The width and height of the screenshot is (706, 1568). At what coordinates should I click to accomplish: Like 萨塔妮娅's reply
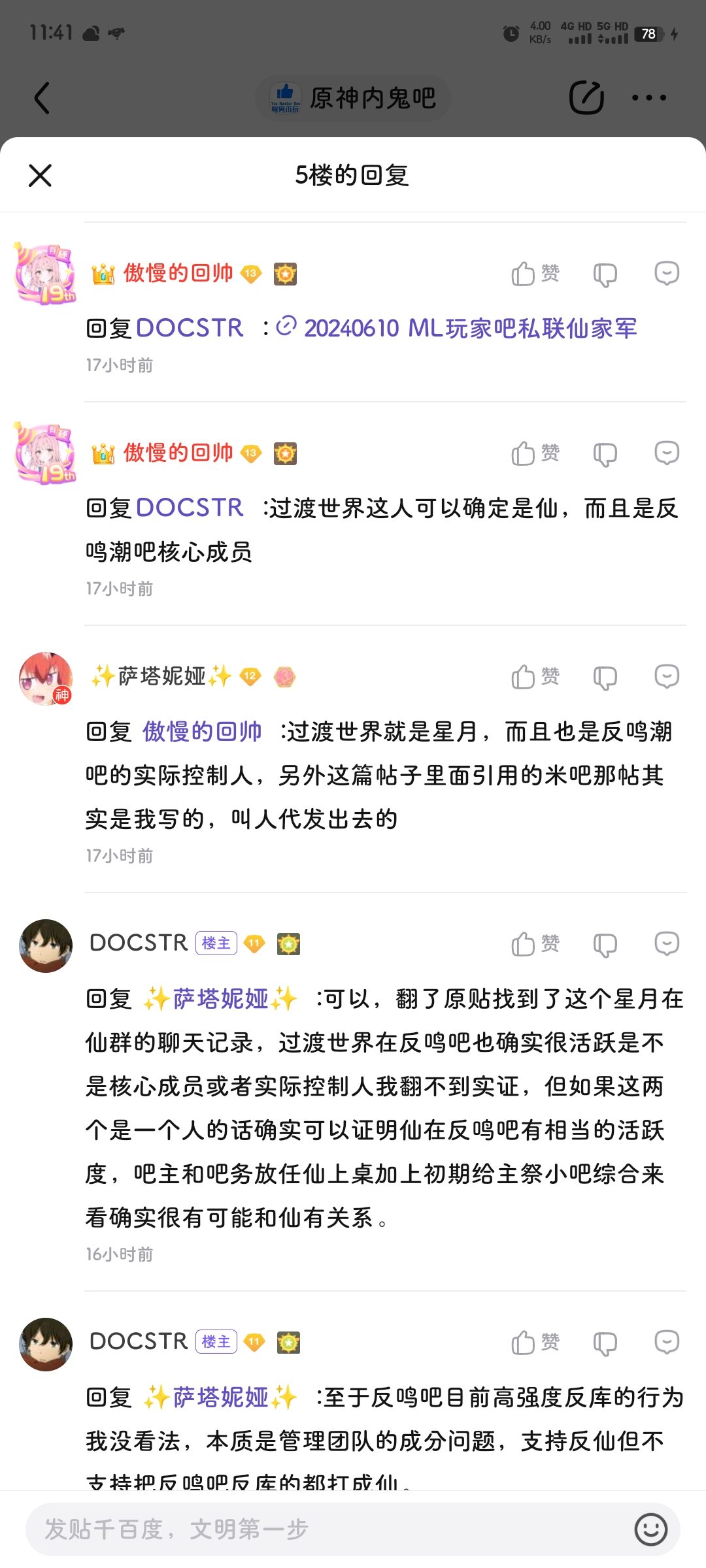[x=535, y=677]
